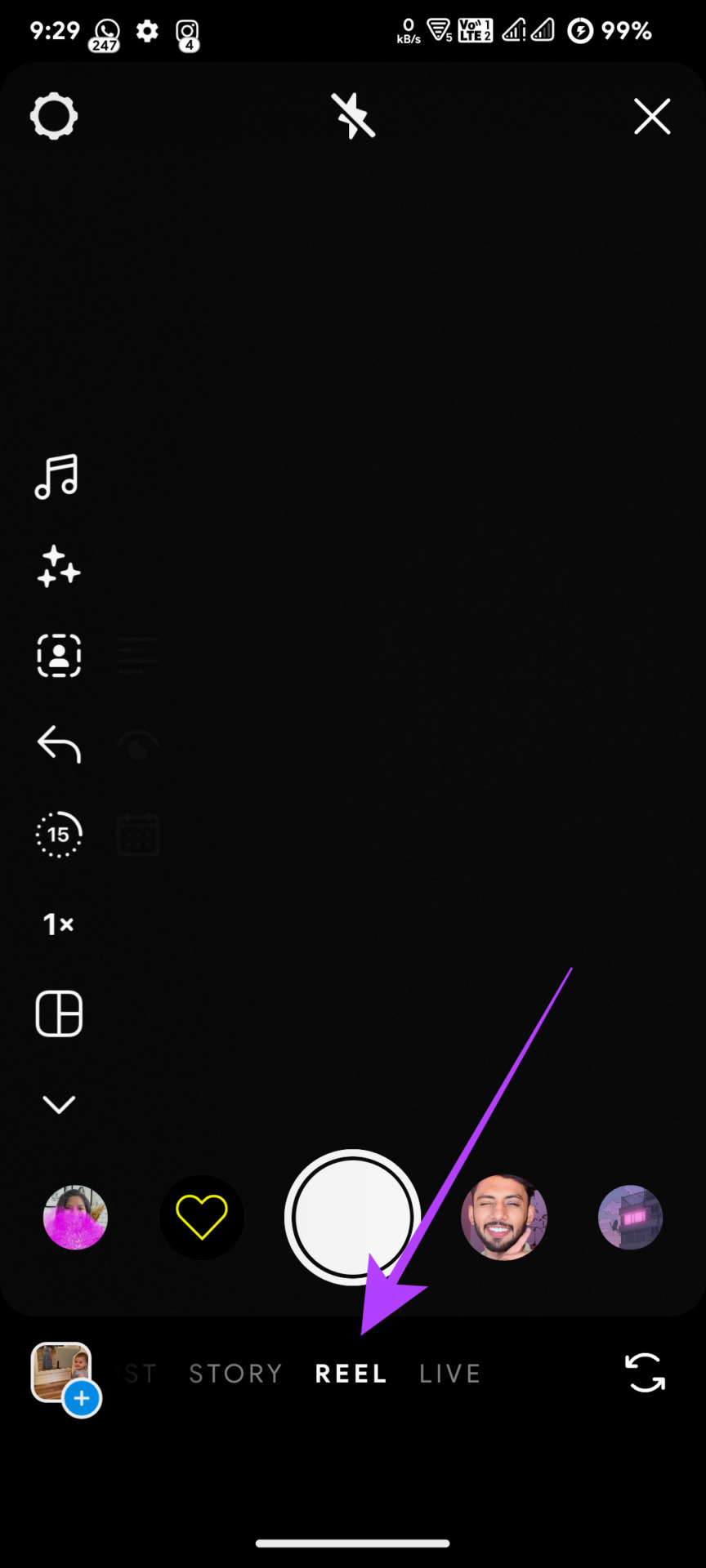Select the pink glitter face effect
This screenshot has height=1568, width=706.
(75, 1218)
